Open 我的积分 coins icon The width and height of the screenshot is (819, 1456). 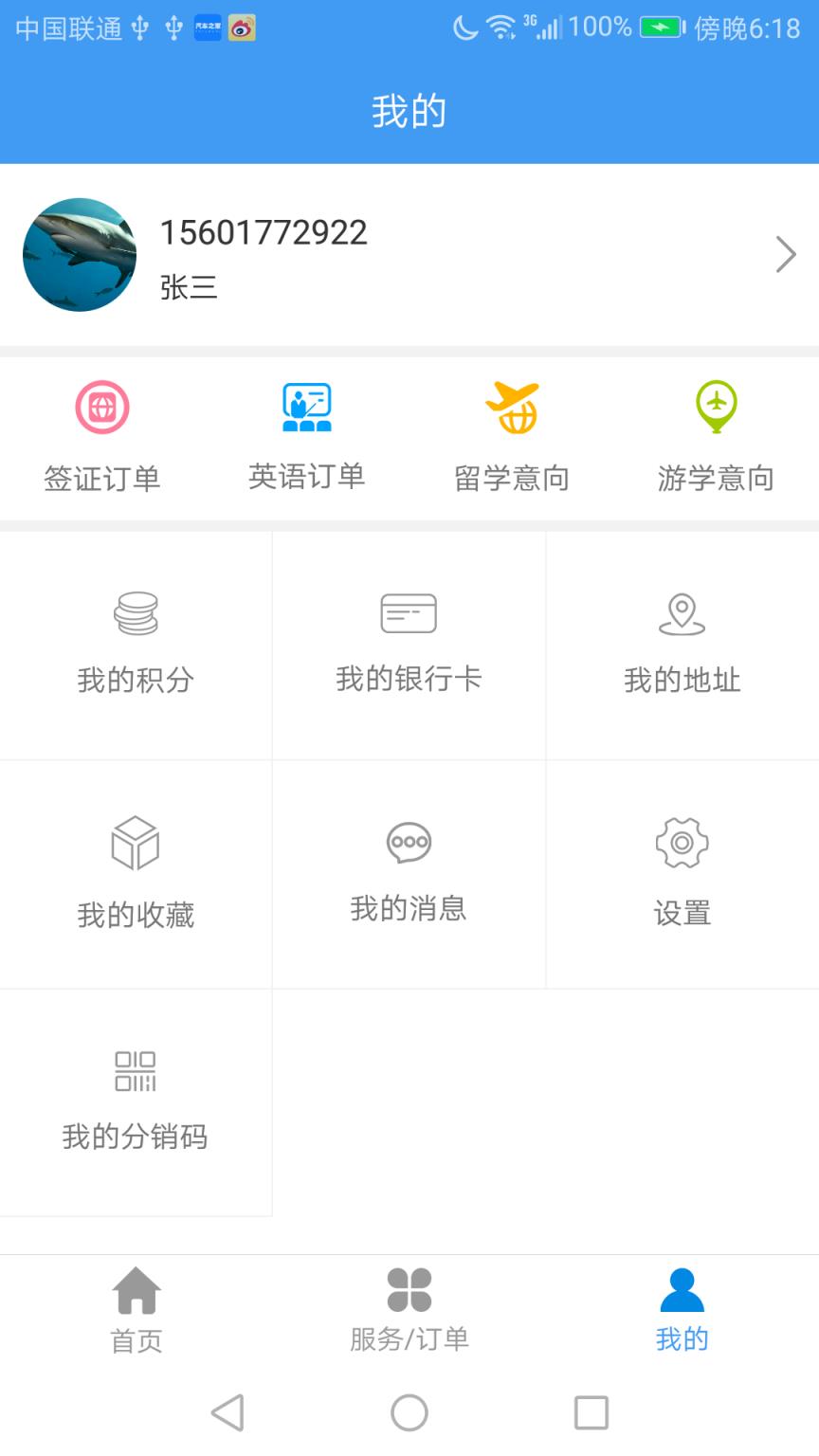(x=136, y=611)
